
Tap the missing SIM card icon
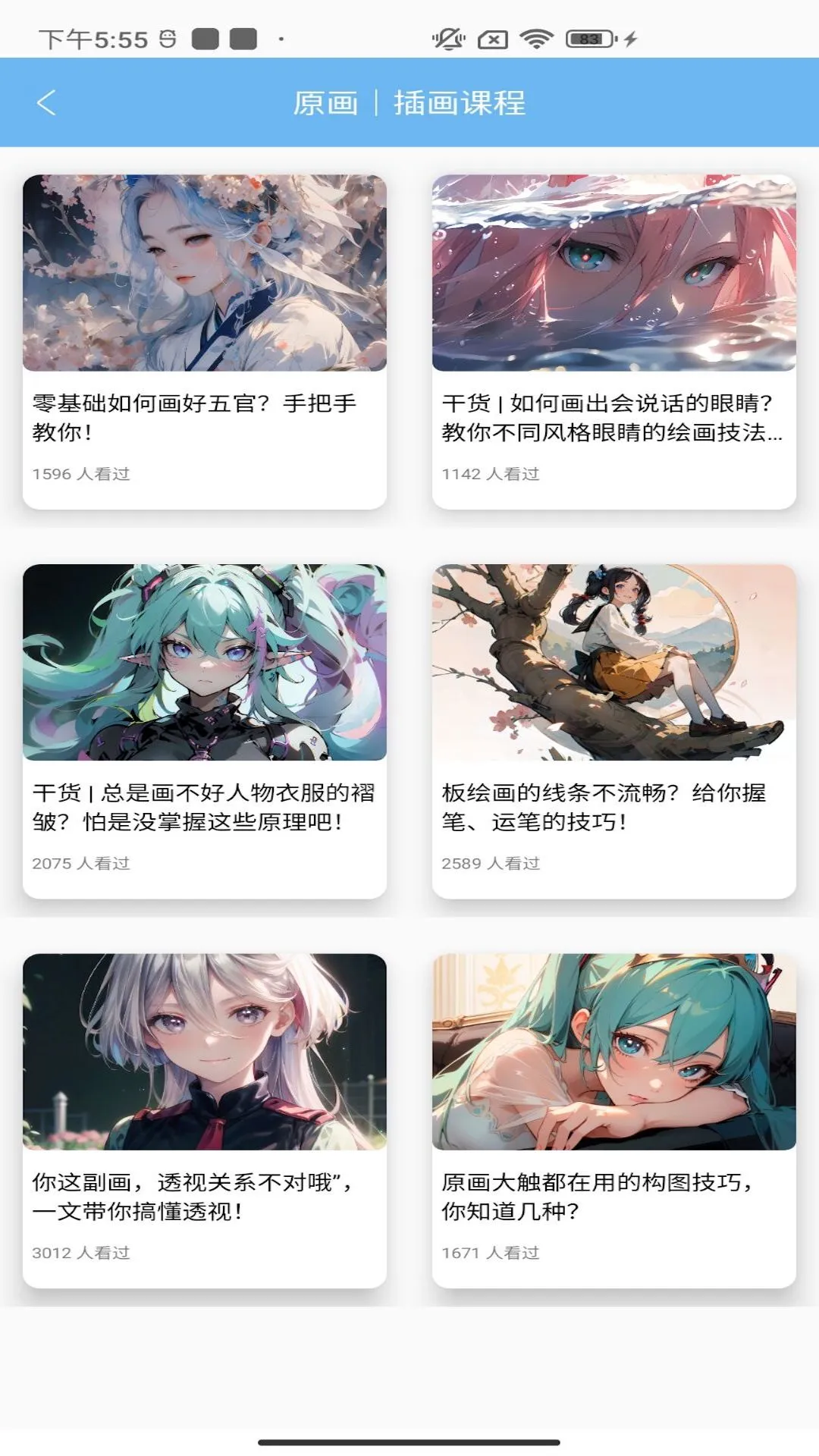494,36
